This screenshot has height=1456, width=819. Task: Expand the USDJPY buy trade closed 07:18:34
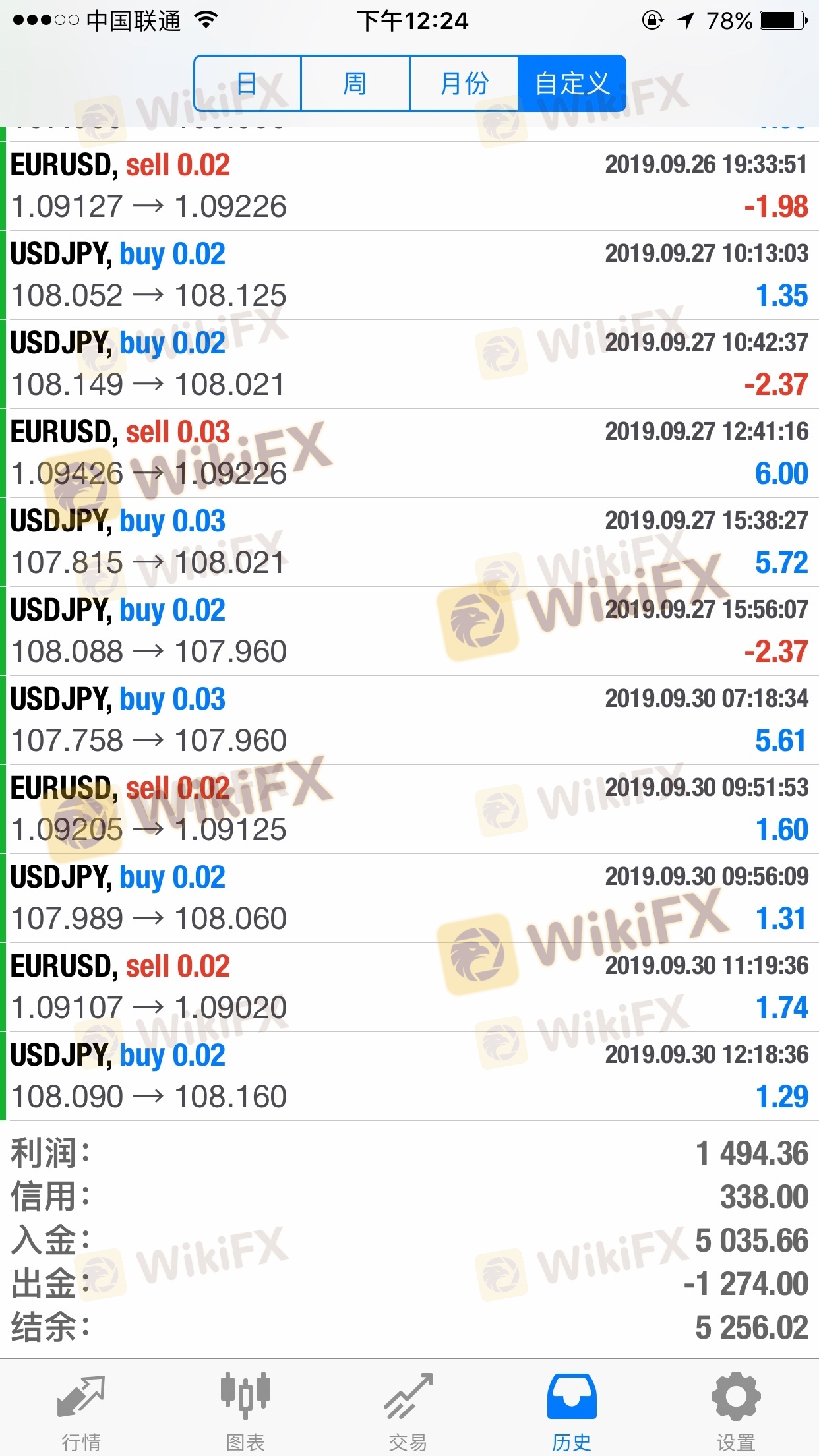(409, 720)
